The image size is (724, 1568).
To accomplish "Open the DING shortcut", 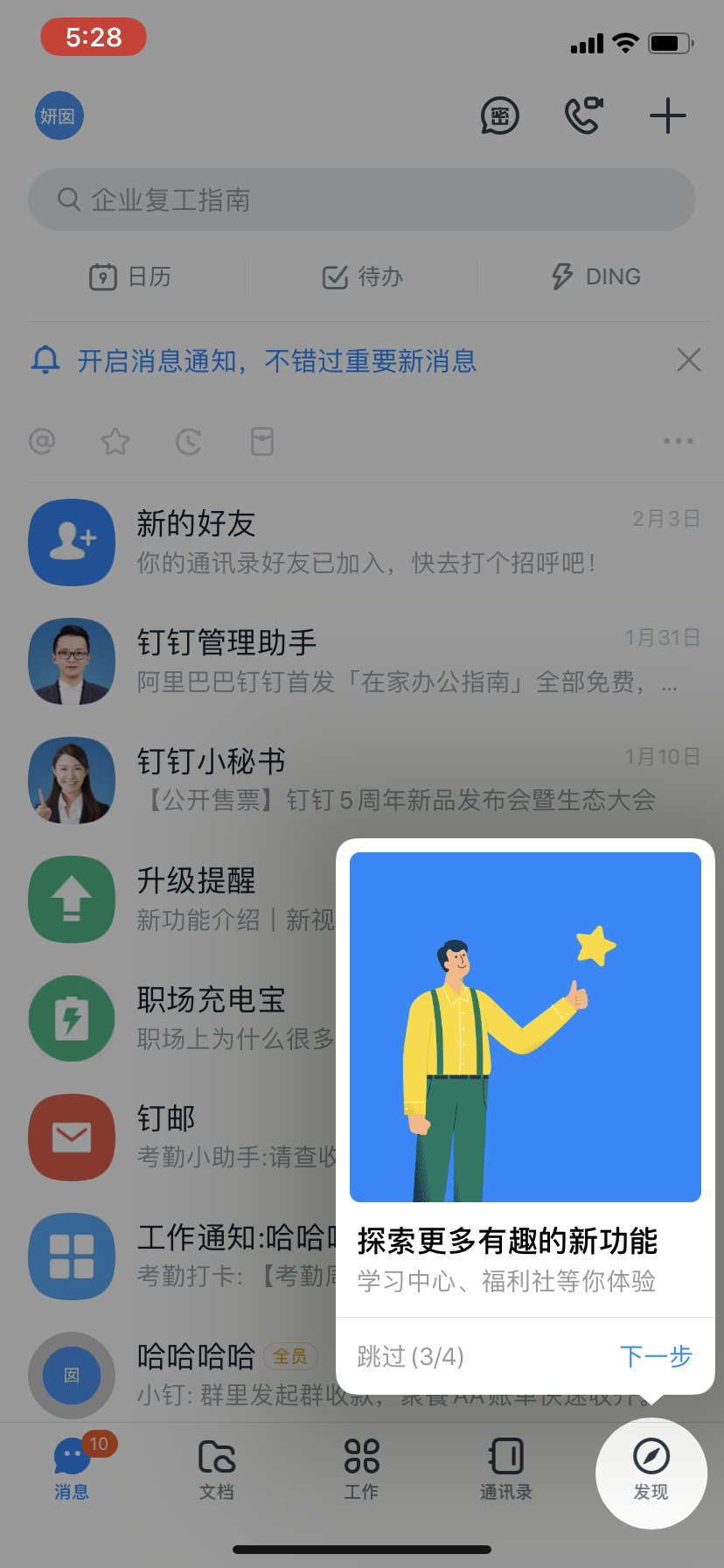I will click(595, 277).
